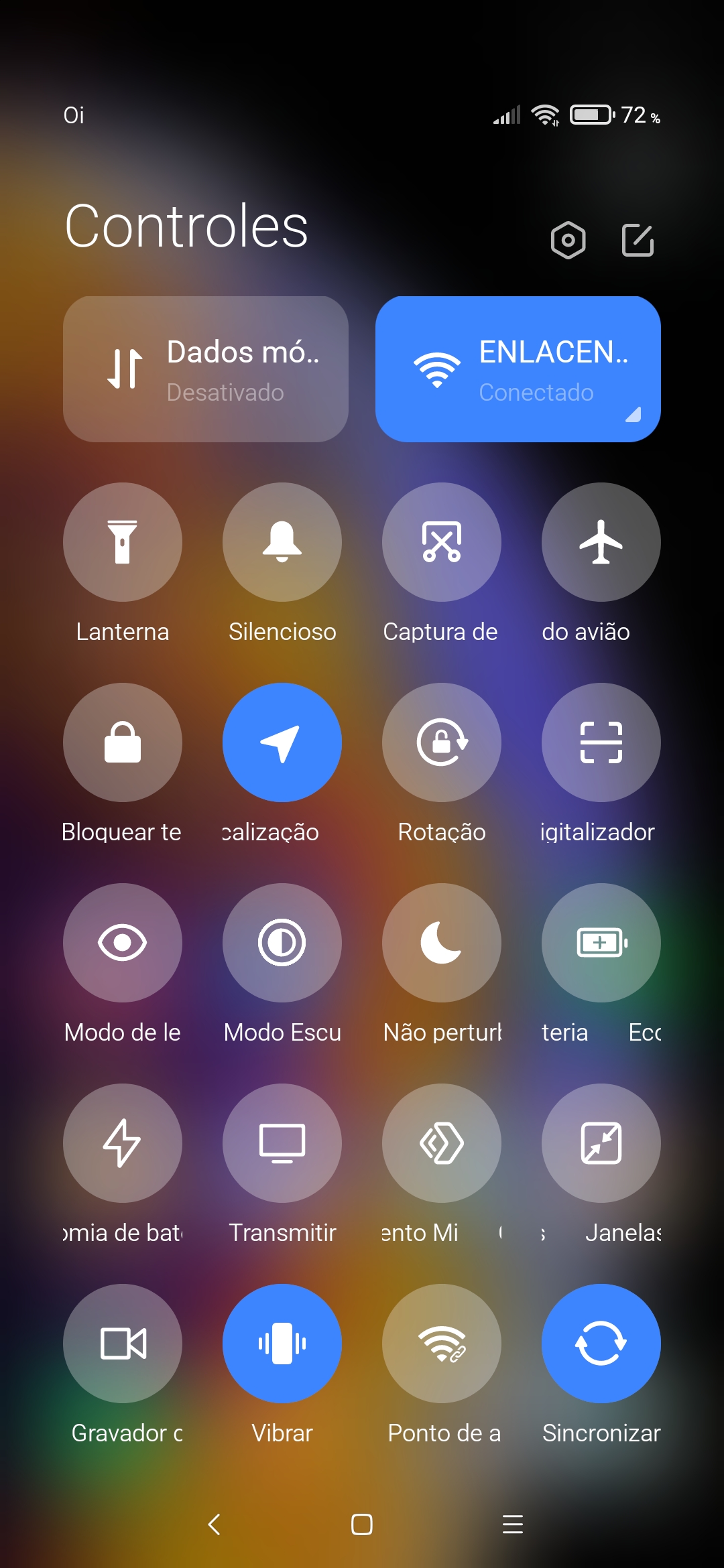The height and width of the screenshot is (1568, 724).
Task: Enable Silencioso mode
Action: tap(282, 542)
